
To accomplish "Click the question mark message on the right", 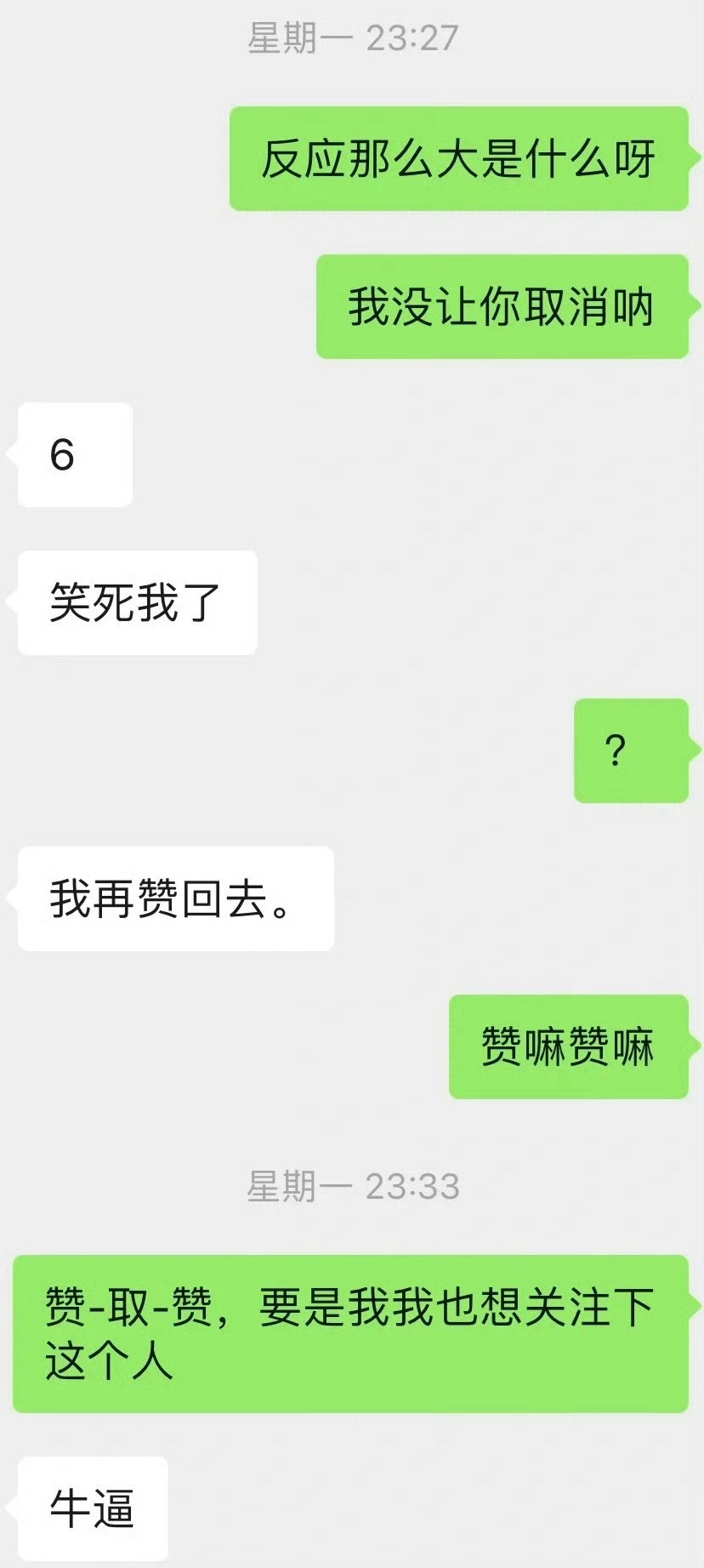I will pyautogui.click(x=629, y=749).
